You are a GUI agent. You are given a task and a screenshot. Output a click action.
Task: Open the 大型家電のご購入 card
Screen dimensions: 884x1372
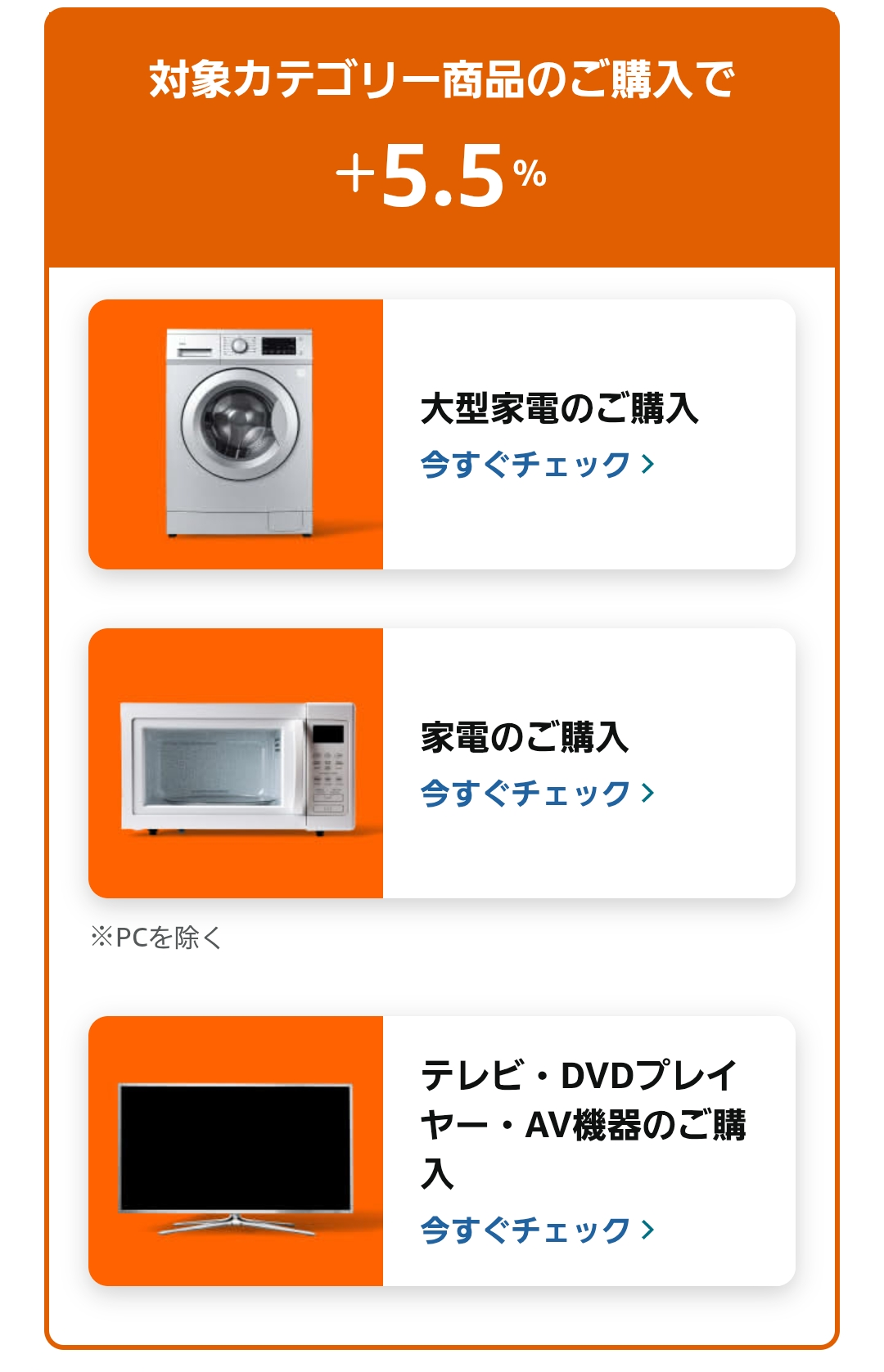(x=442, y=434)
